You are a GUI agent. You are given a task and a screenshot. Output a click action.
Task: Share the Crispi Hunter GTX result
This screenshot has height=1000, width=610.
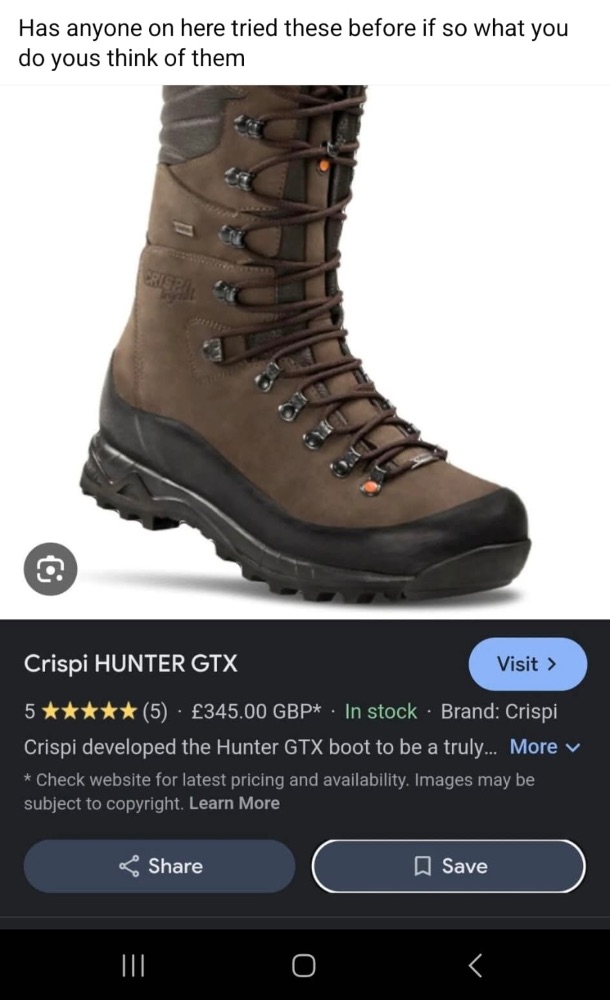coord(160,866)
